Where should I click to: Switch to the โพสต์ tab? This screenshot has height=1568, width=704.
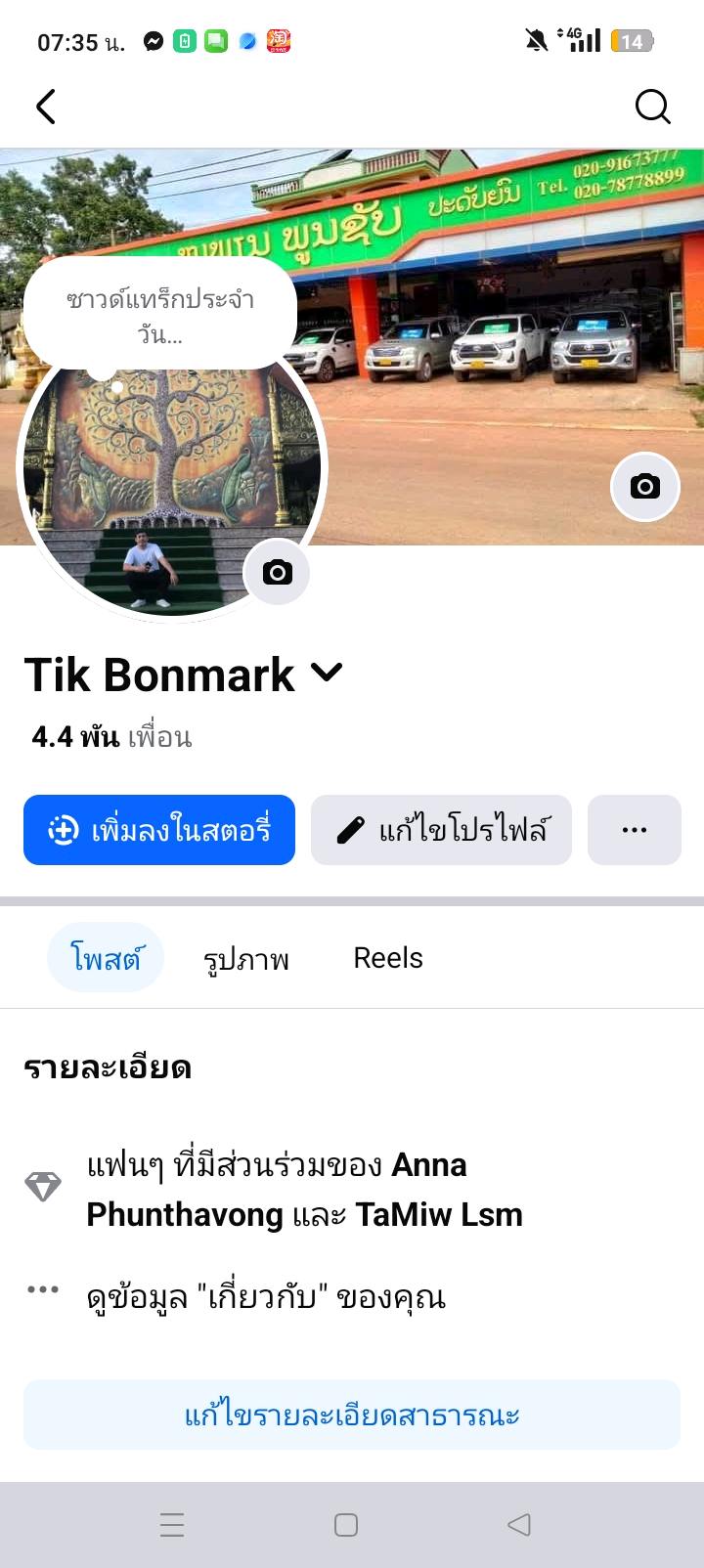[x=106, y=958]
